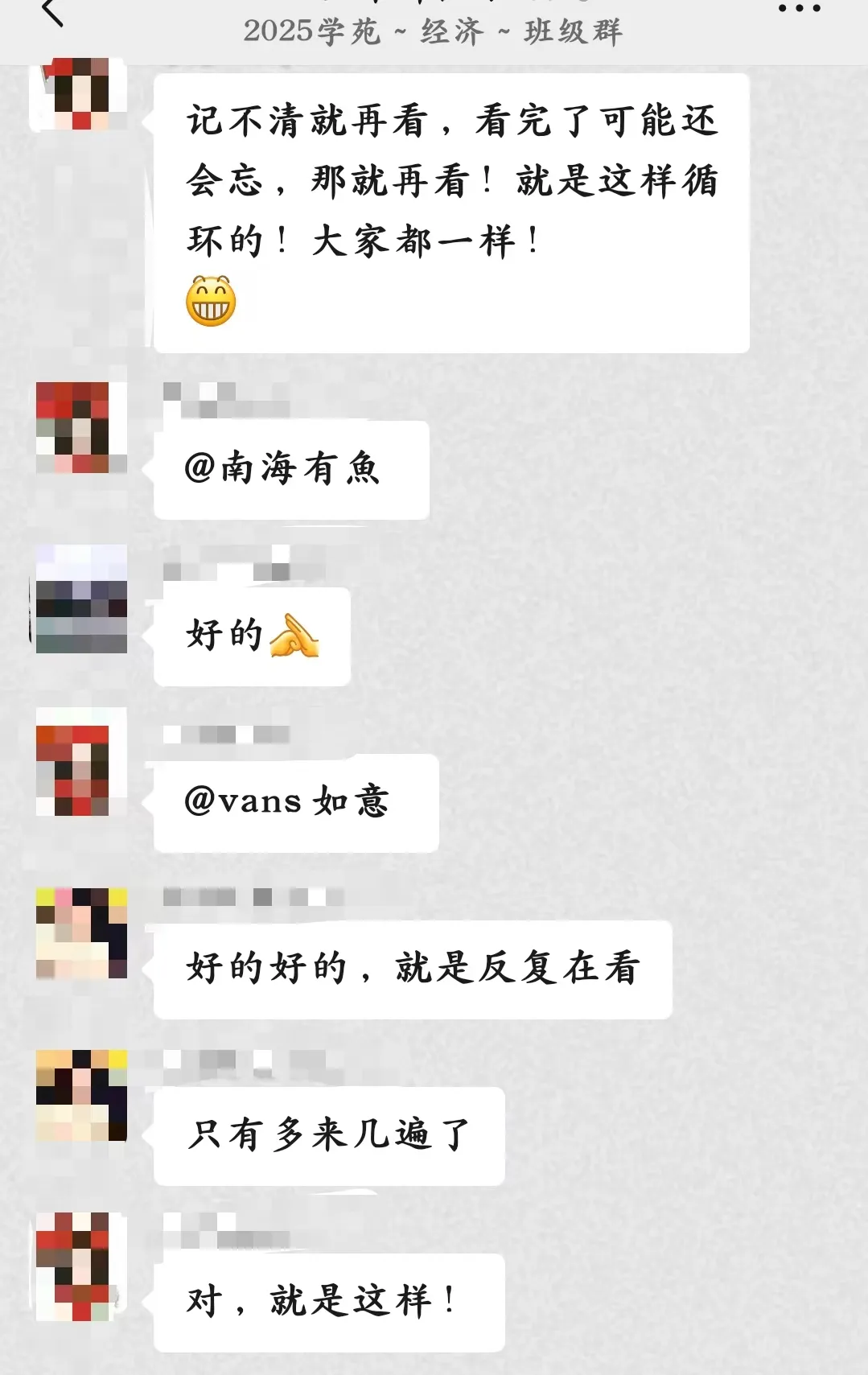Open the three-dot chat options menu
868x1375 pixels.
coord(799,10)
